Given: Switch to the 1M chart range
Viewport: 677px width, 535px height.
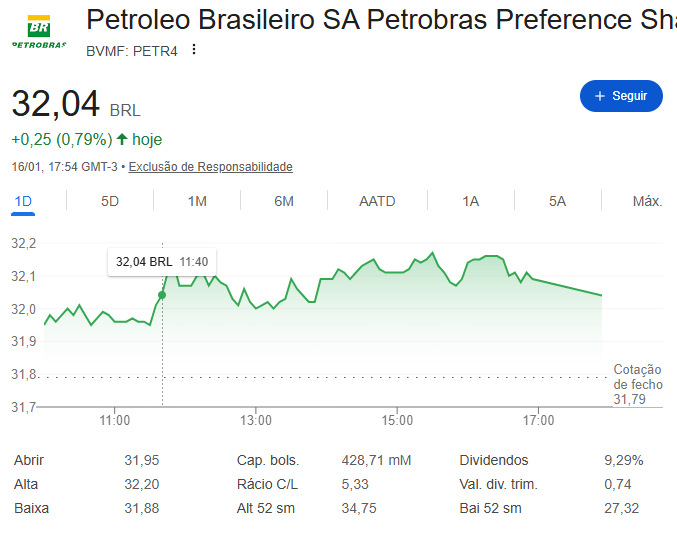Looking at the screenshot, I should click(197, 201).
